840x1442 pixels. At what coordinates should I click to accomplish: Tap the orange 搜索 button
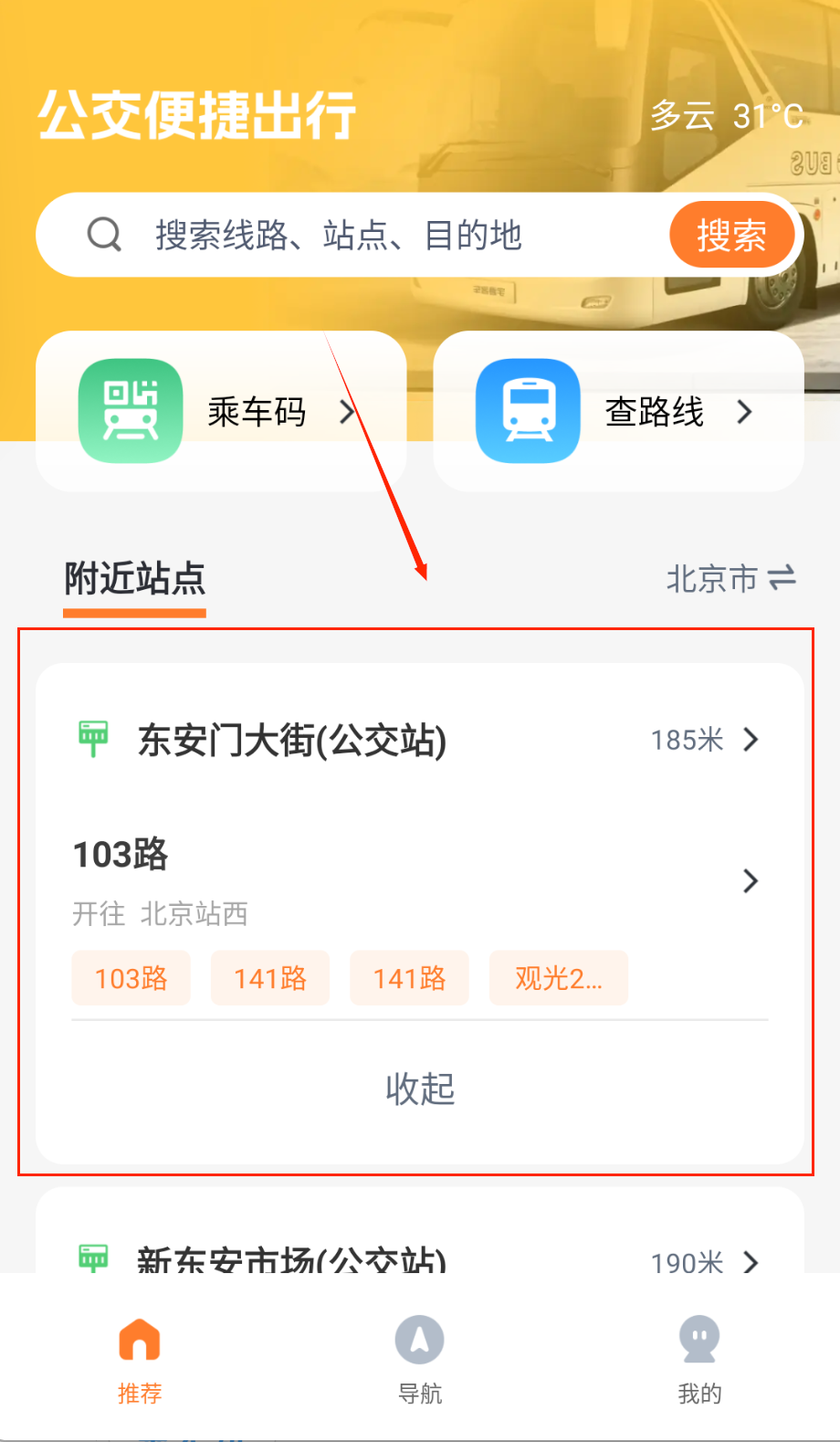click(731, 236)
